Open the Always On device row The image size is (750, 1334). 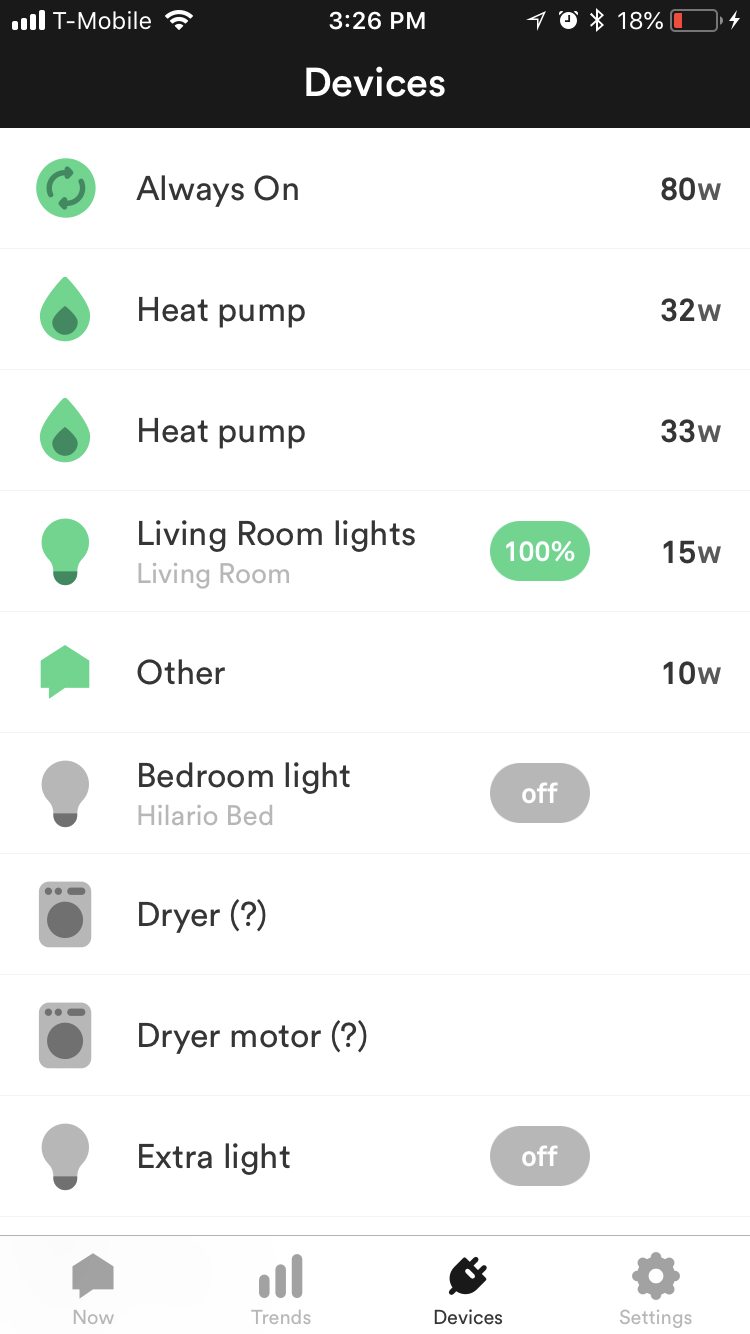375,188
